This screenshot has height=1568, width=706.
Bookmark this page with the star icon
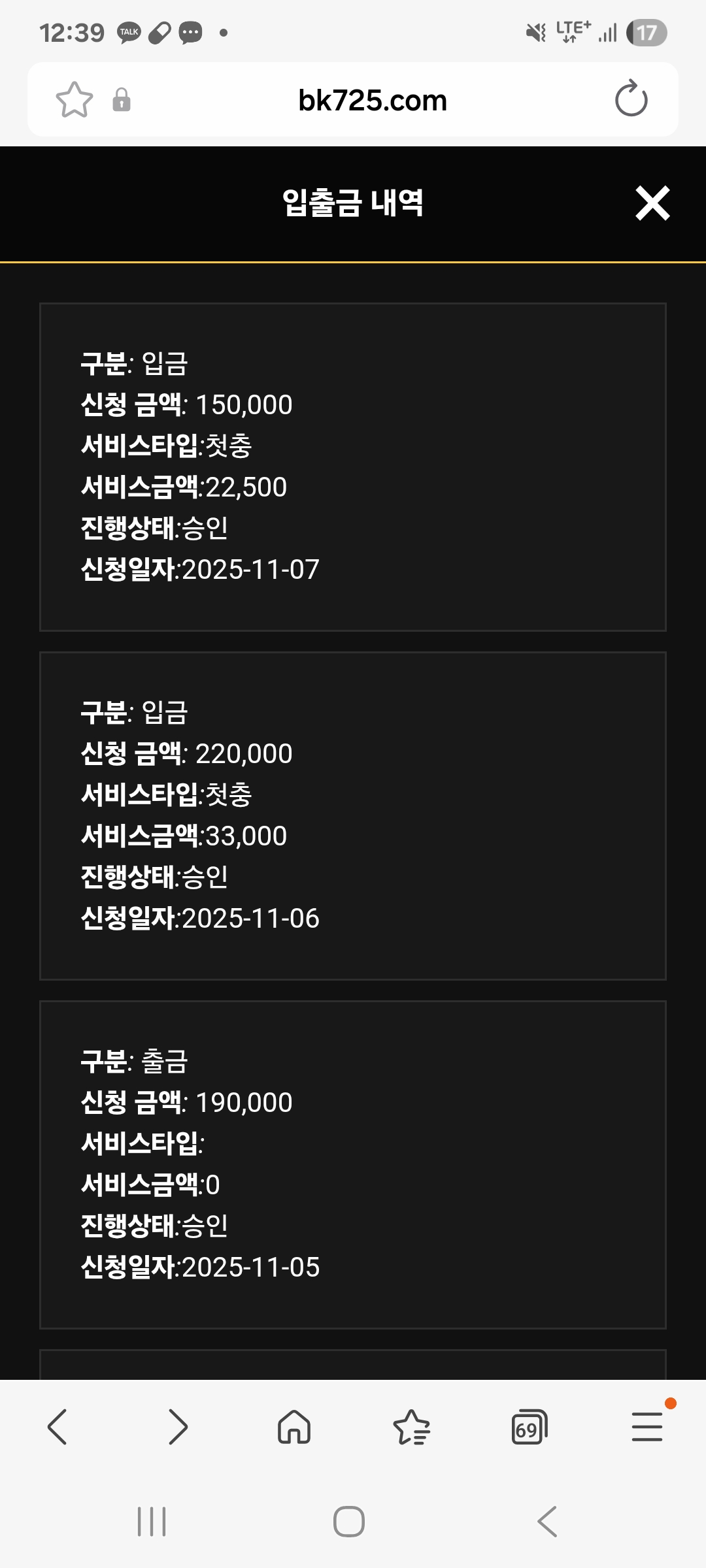click(75, 100)
